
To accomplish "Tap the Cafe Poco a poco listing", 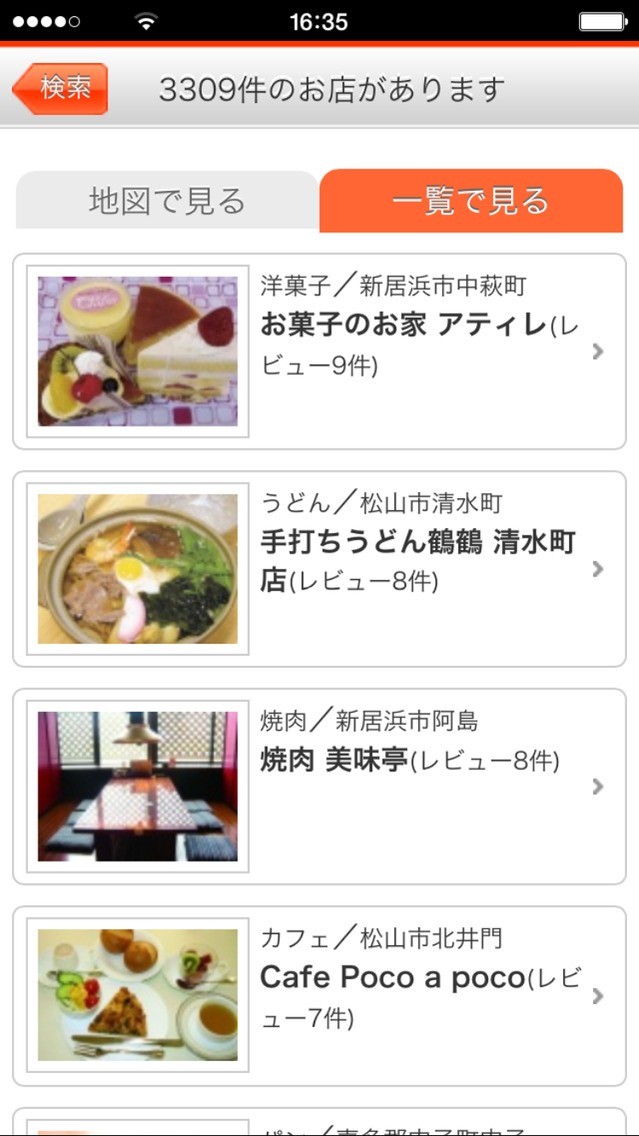I will [319, 996].
